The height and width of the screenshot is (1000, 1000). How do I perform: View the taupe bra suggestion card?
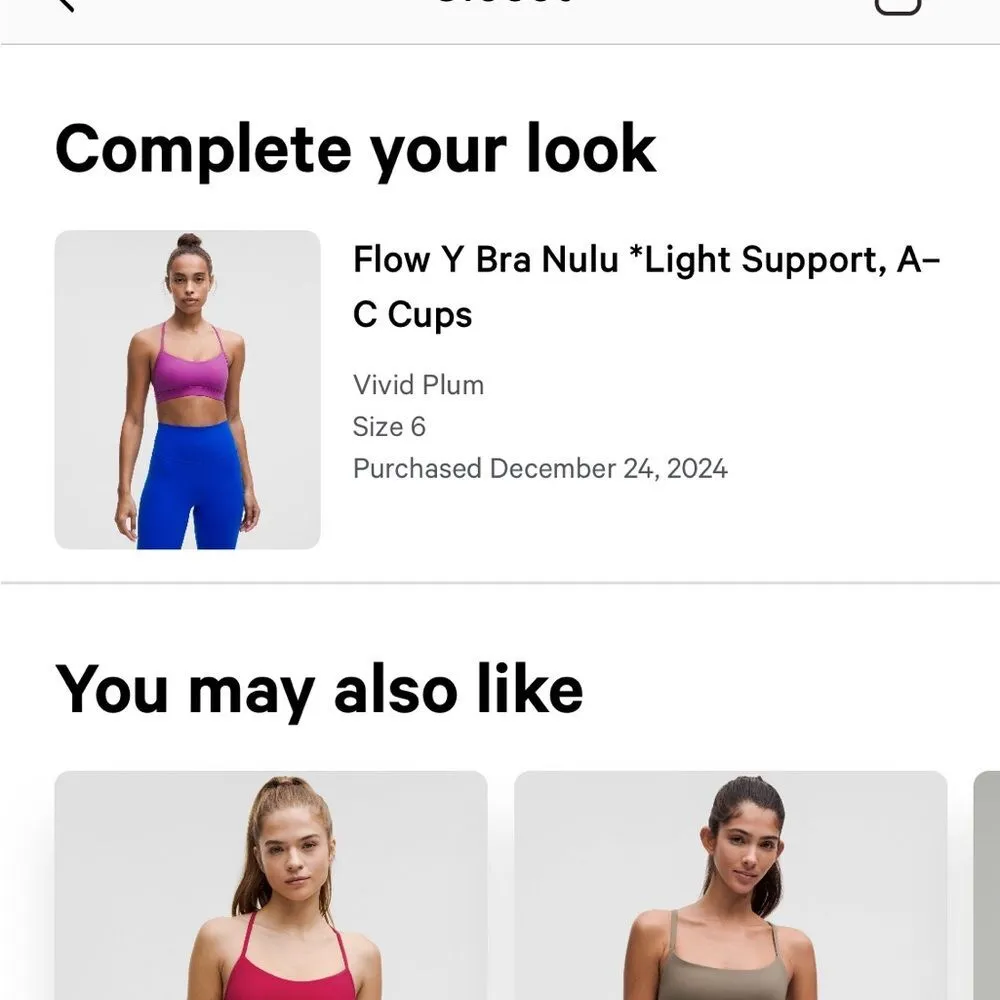click(x=730, y=886)
